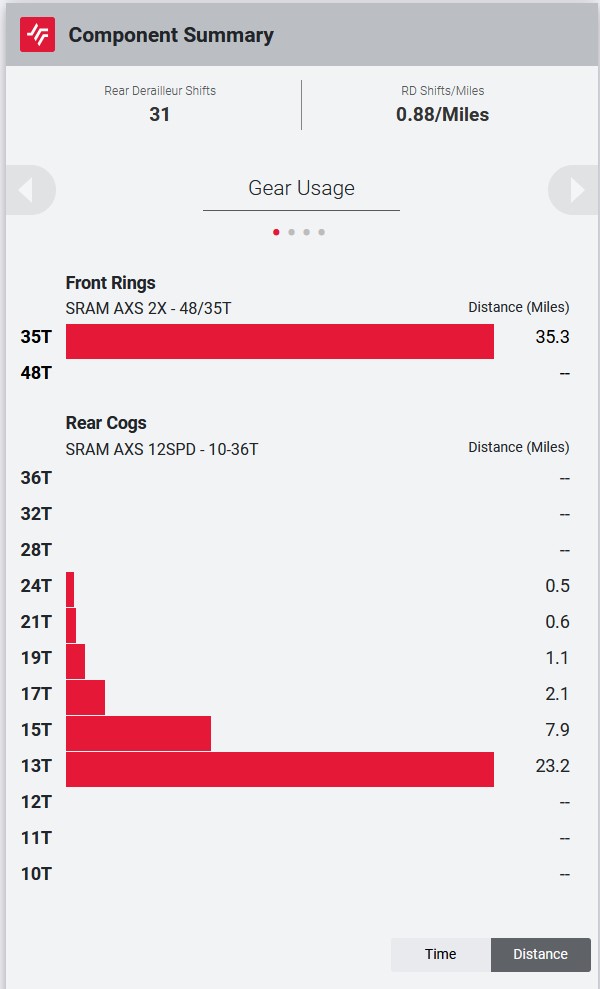Go to the next summary page arrow
The image size is (600, 989).
click(x=575, y=190)
